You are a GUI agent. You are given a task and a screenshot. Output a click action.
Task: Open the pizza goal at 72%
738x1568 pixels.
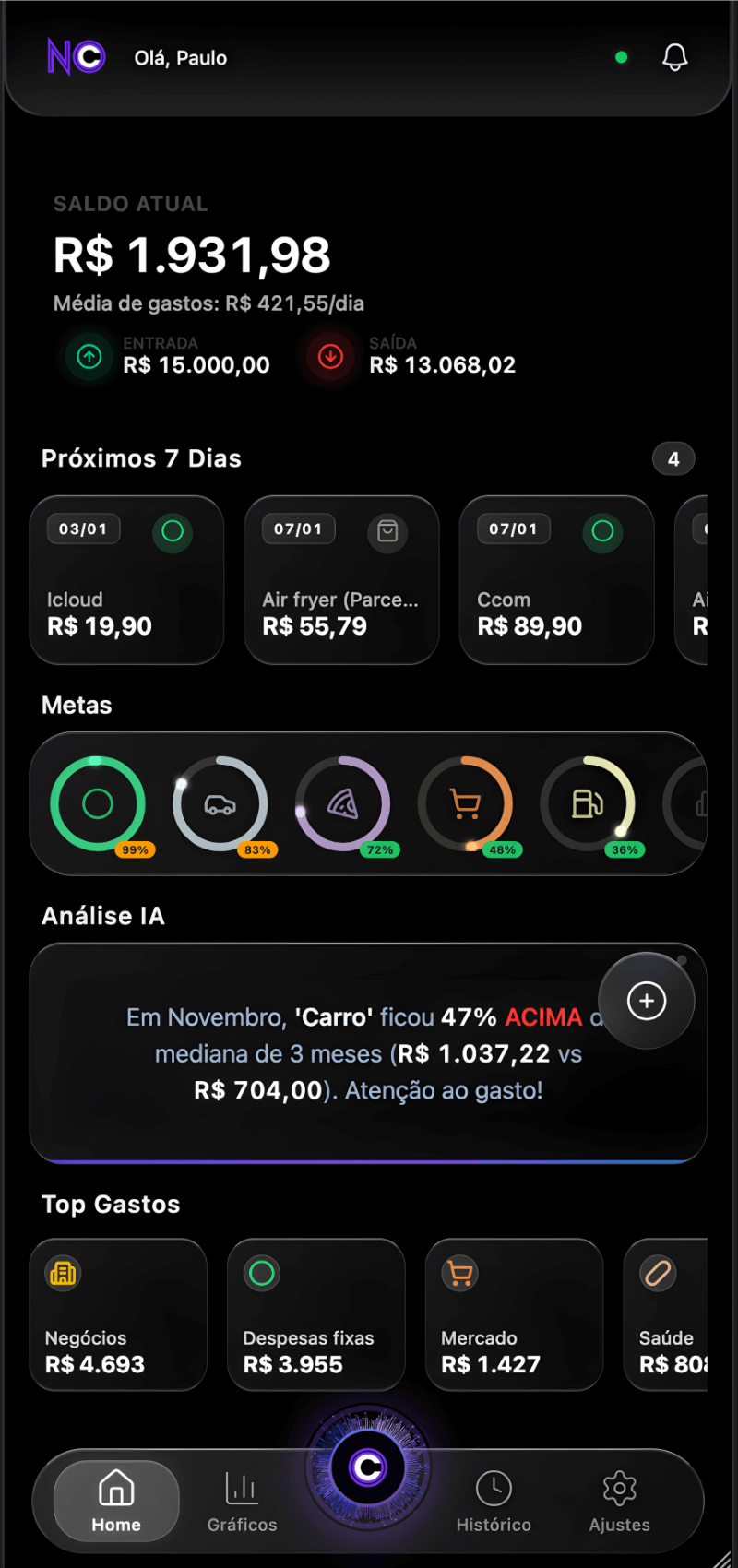[x=342, y=804]
